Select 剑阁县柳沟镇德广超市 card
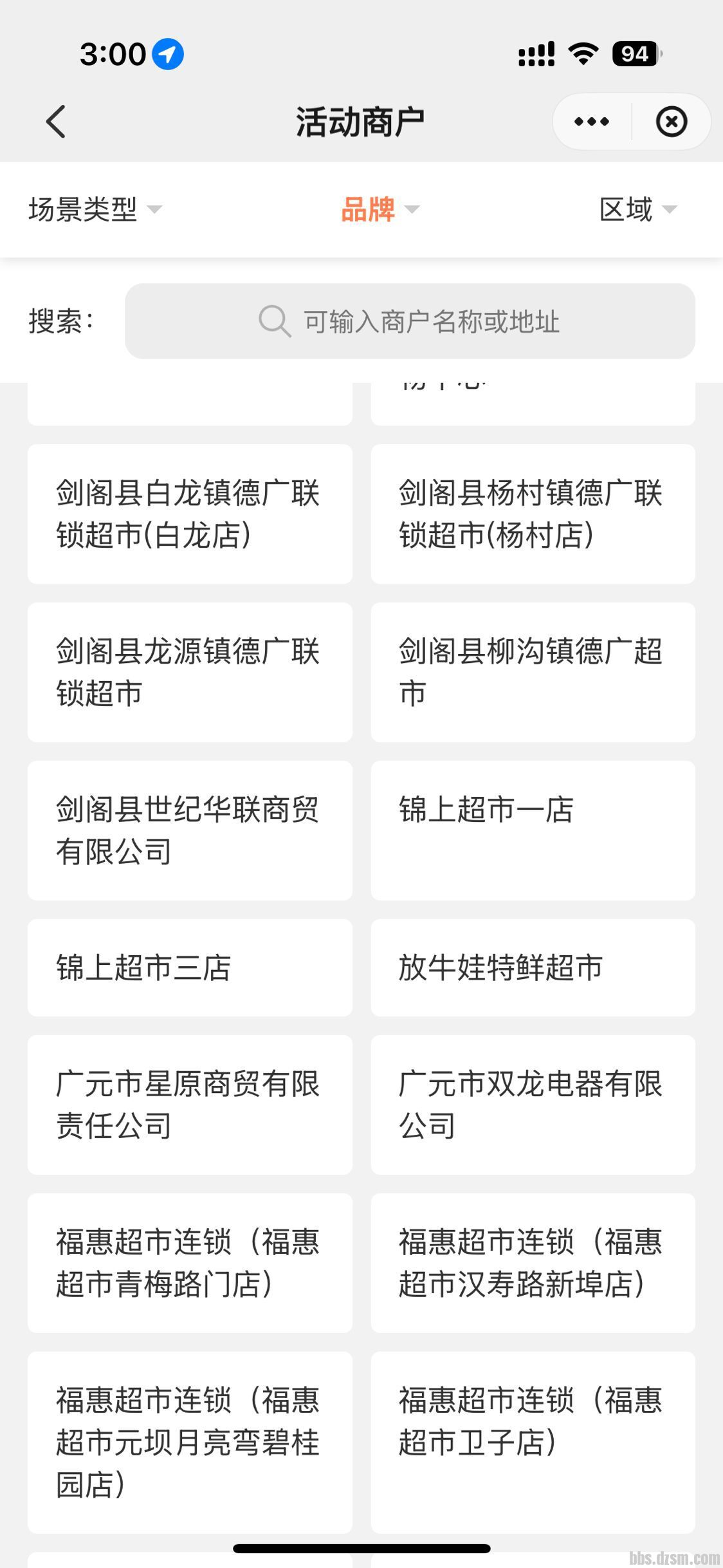Viewport: 723px width, 1568px height. (x=533, y=673)
